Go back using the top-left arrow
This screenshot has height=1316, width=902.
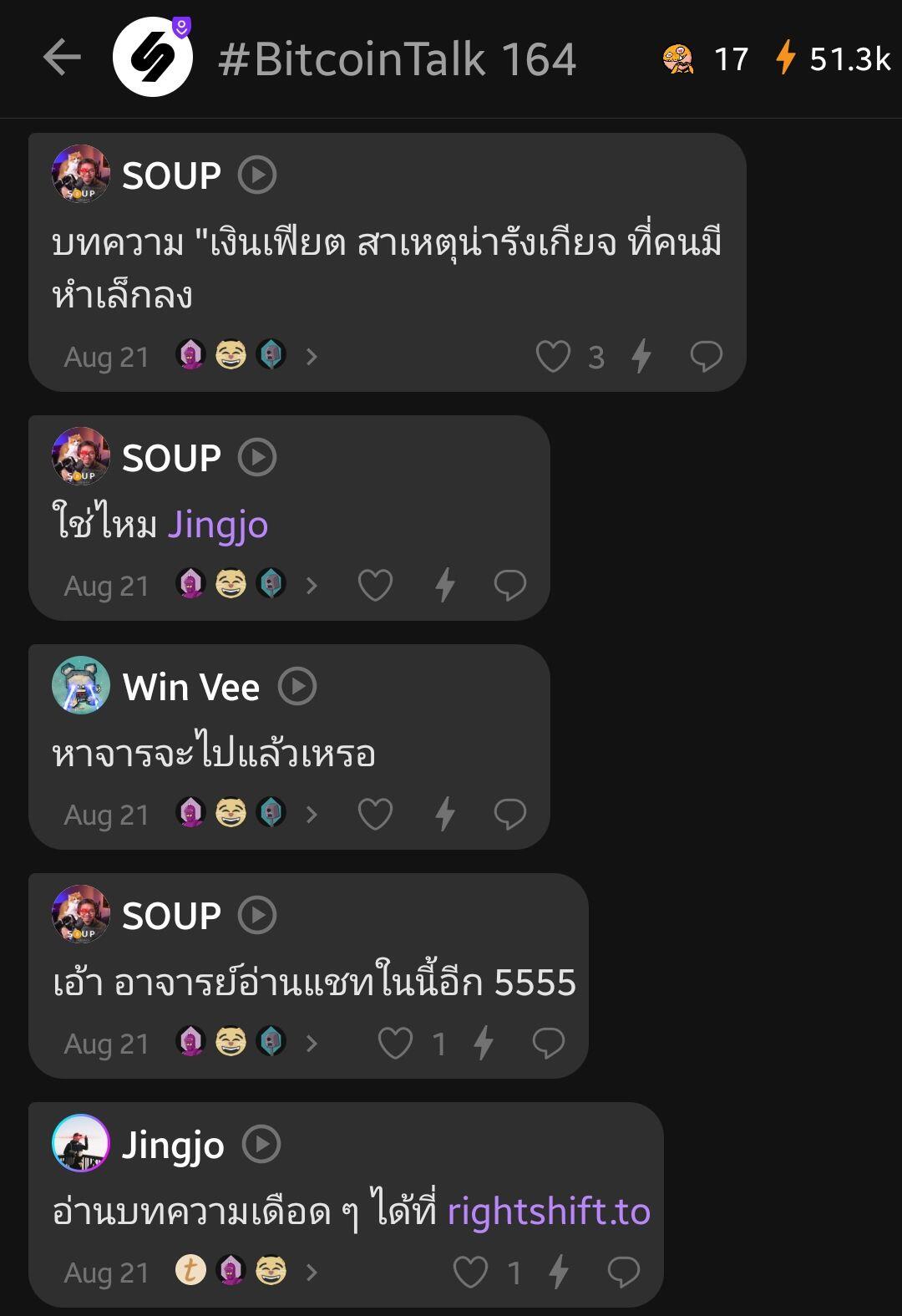(62, 58)
